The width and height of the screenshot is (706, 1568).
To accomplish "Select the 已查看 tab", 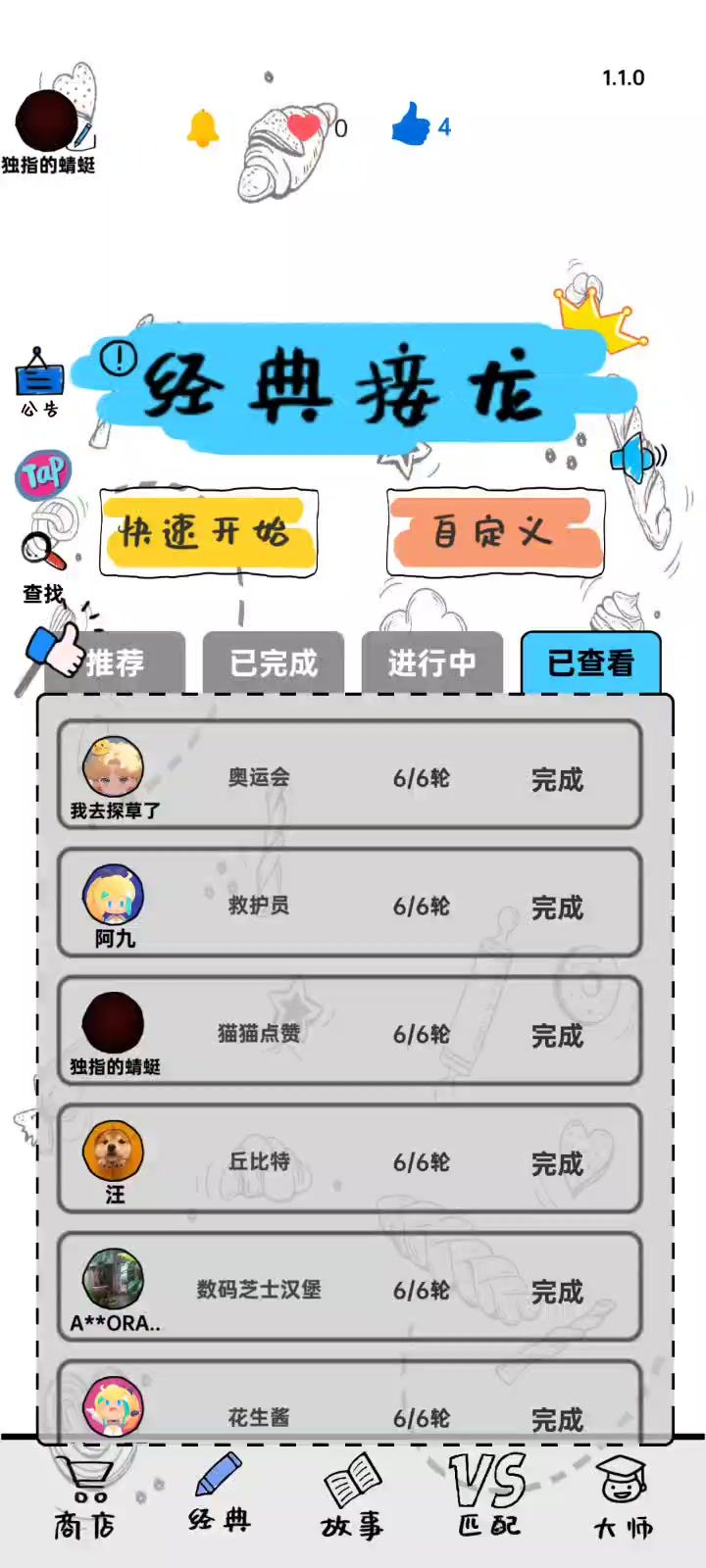I will [590, 663].
